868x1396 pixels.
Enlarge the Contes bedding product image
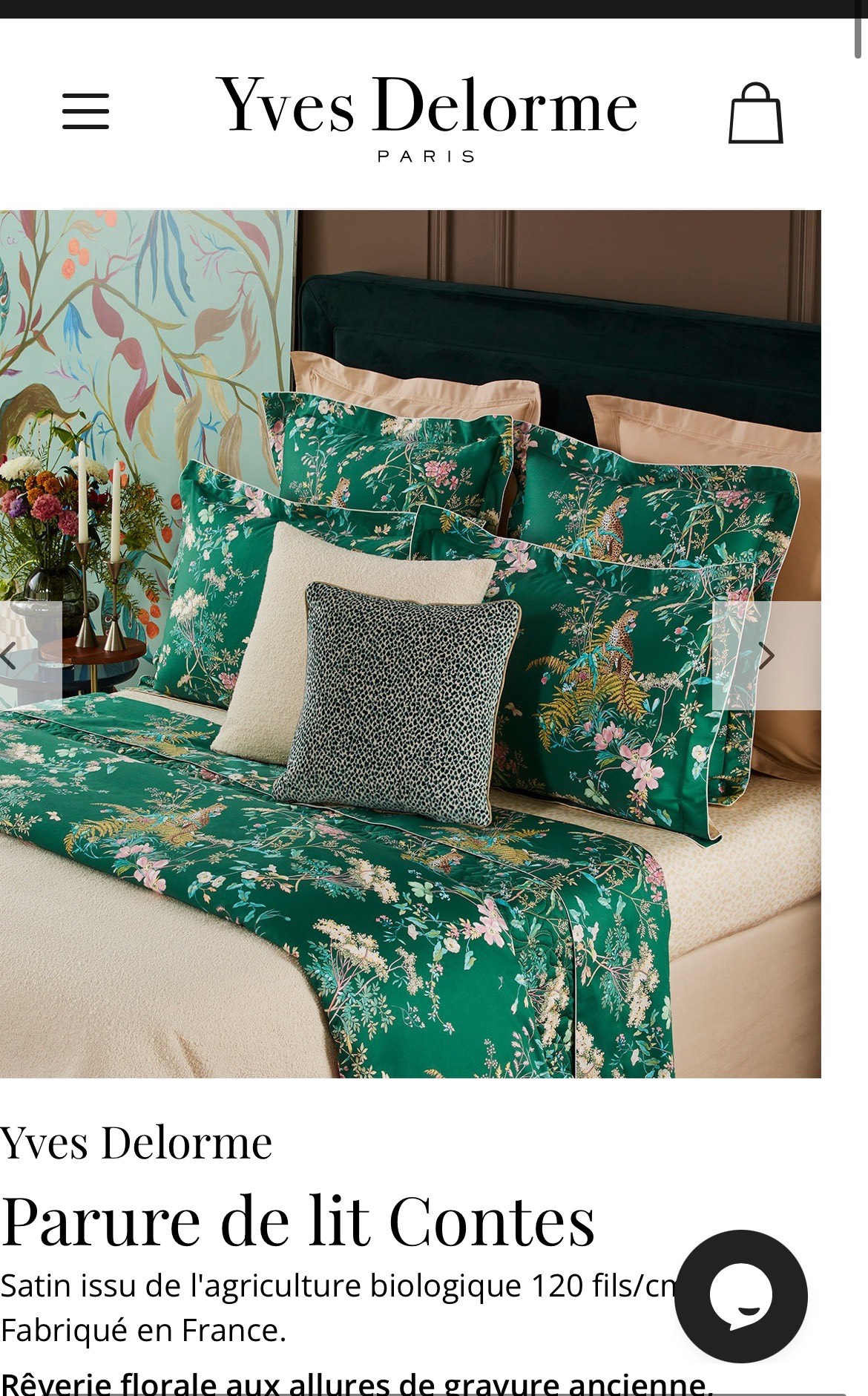(x=410, y=643)
